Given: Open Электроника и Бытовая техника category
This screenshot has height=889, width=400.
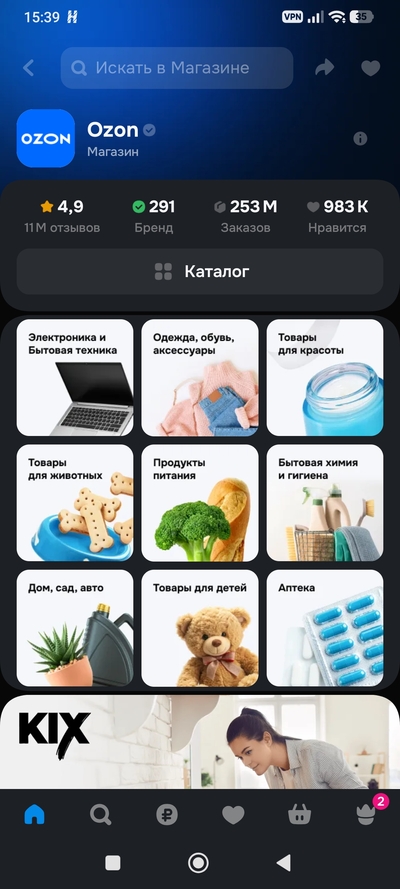Looking at the screenshot, I should [x=75, y=378].
